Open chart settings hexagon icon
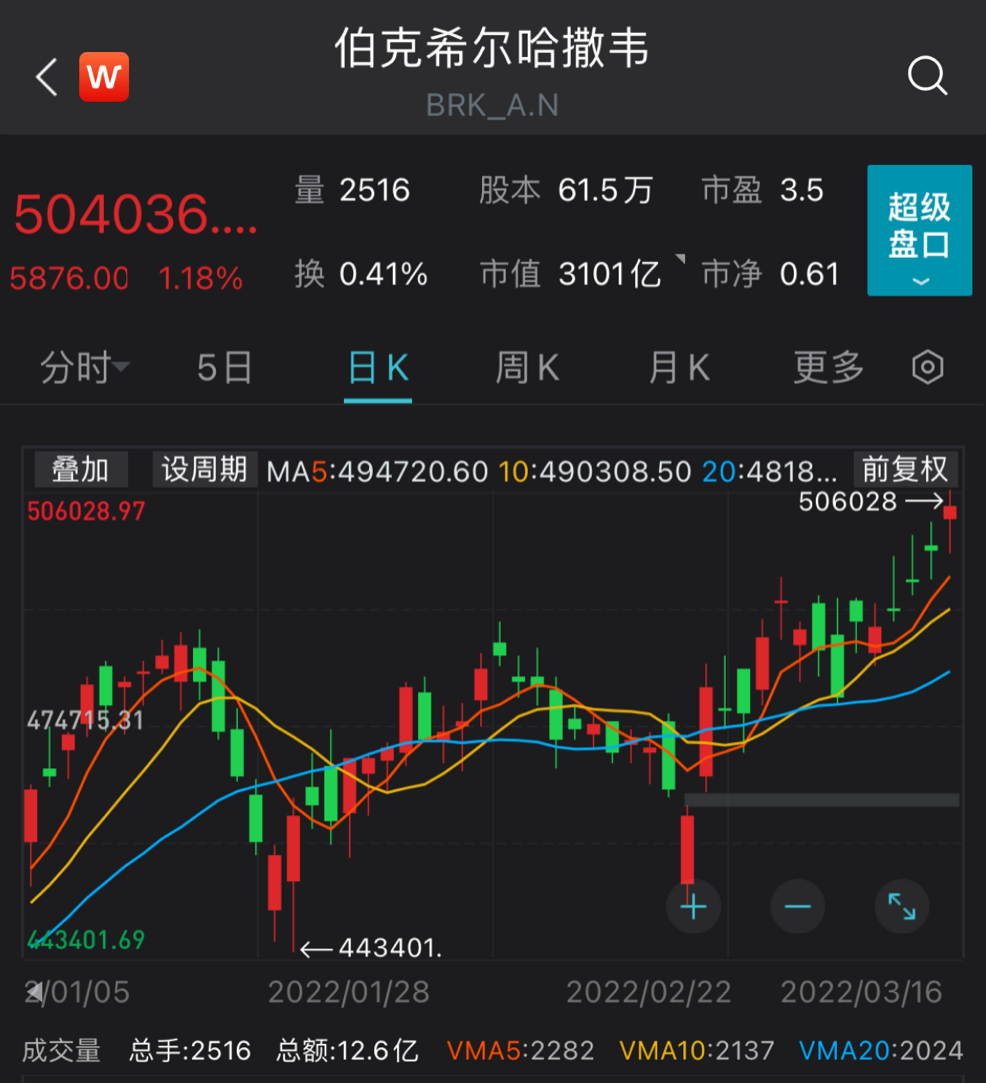Screen dimensions: 986x1084 tap(928, 368)
